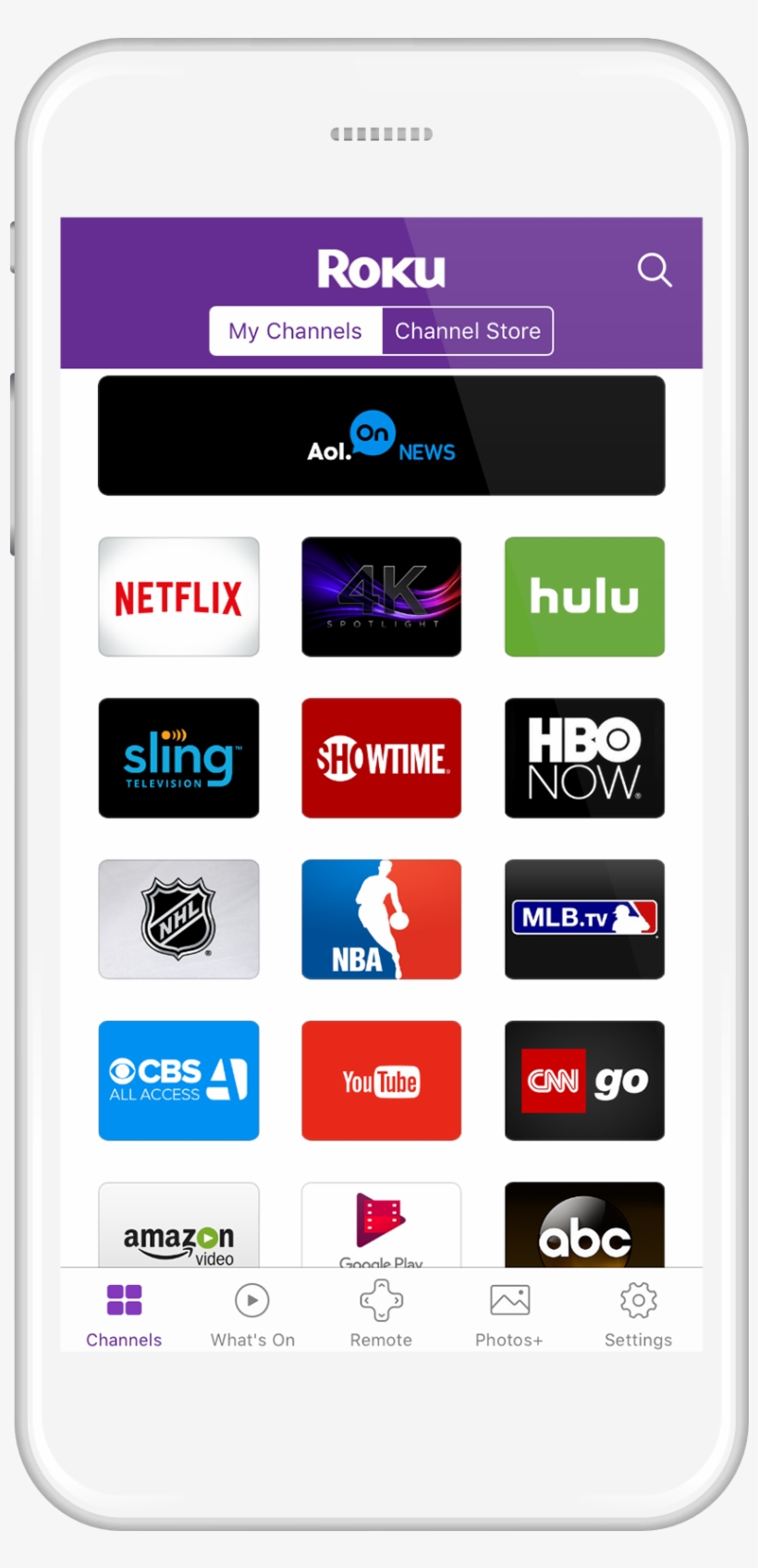
Task: Launch Hulu
Action: pos(584,596)
